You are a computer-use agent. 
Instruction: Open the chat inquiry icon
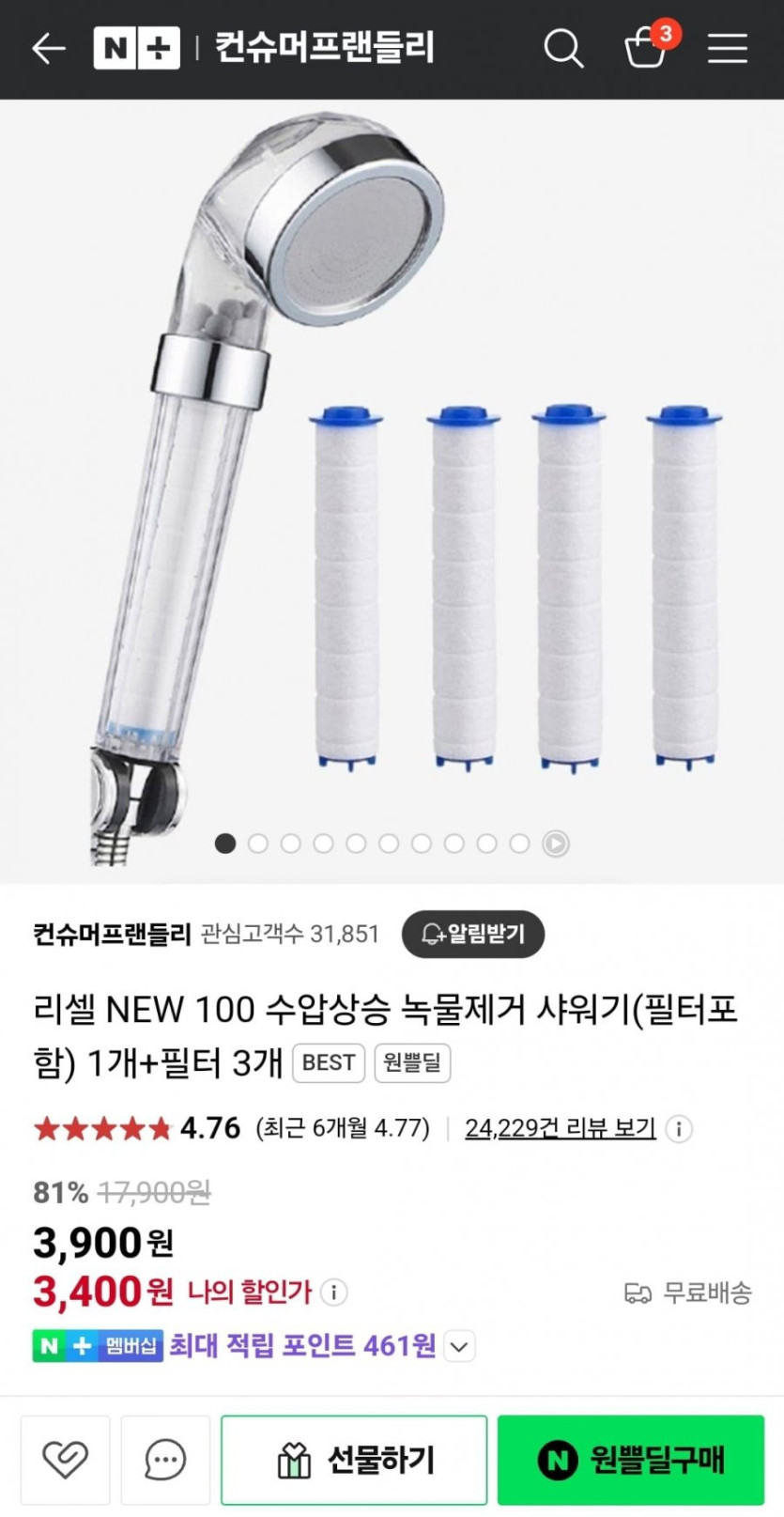165,1460
